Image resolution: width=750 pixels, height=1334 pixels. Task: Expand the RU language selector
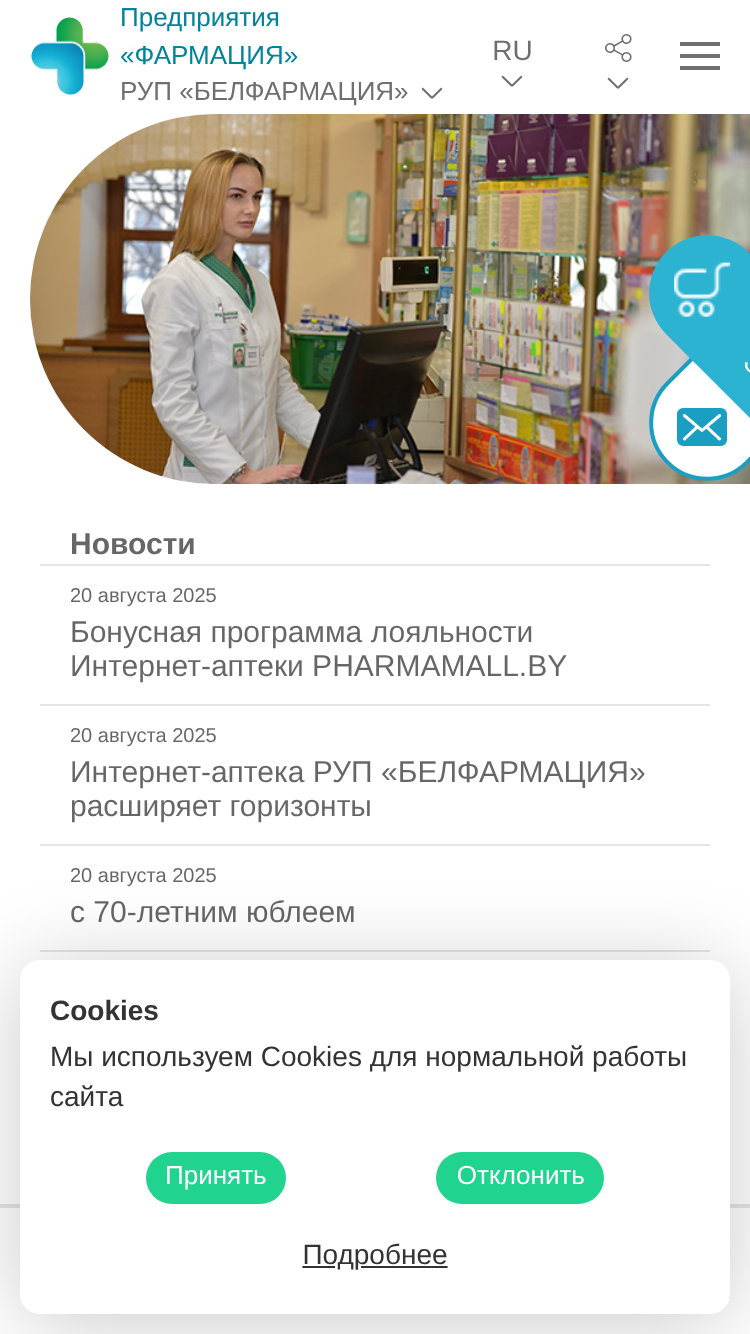pos(512,64)
